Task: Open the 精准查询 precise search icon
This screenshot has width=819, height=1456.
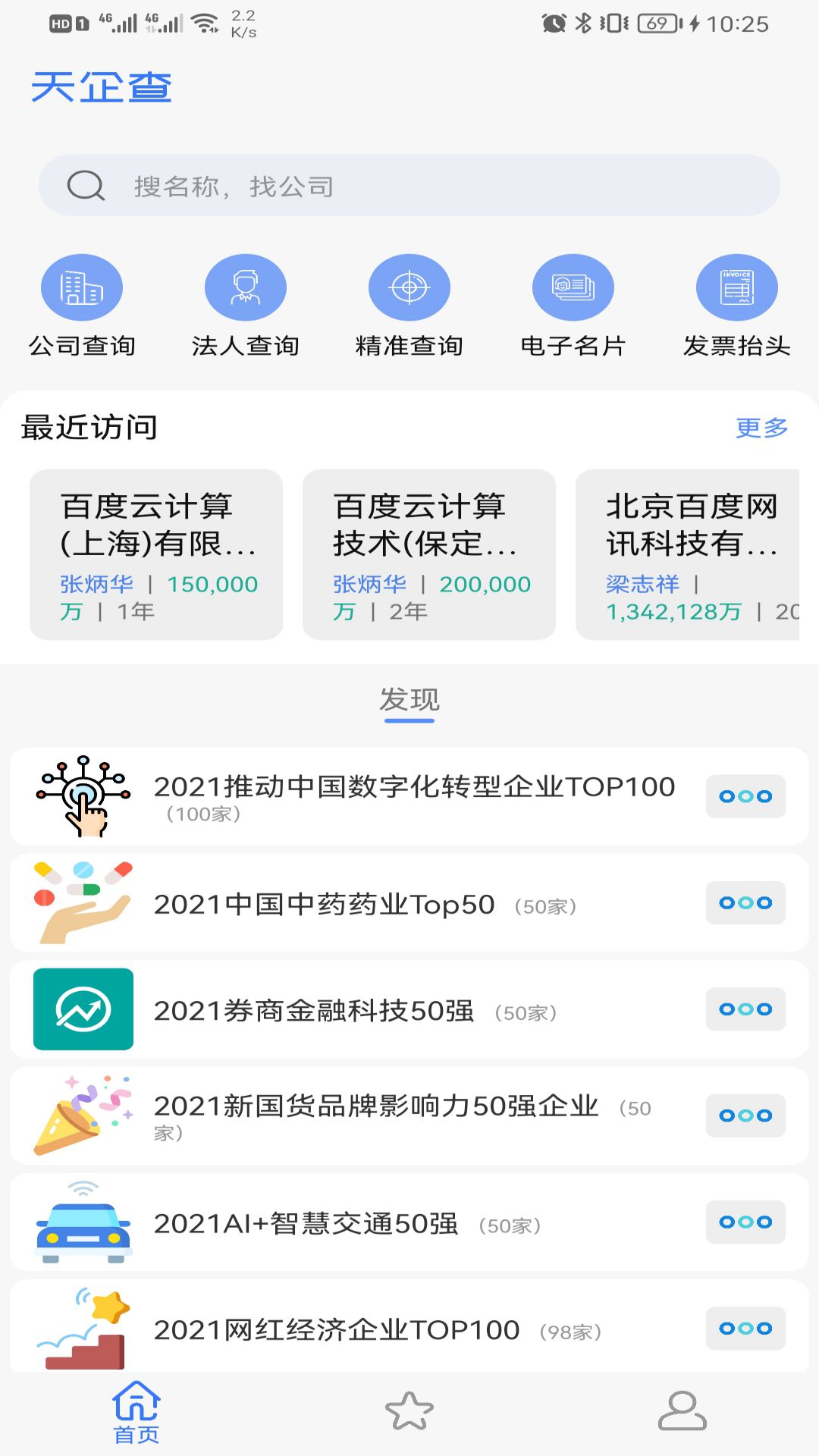Action: pos(409,287)
